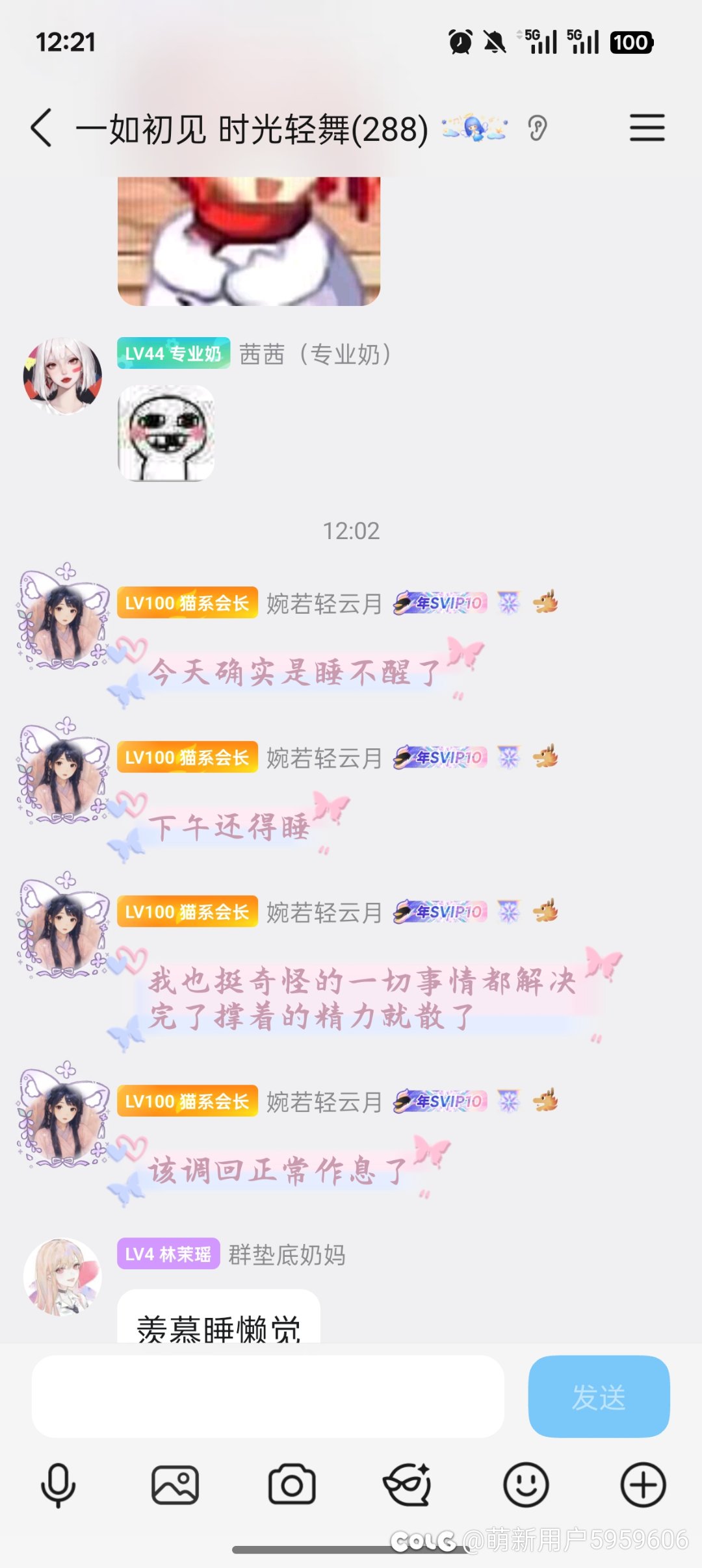Open the image above 茜茜's message
The image size is (702, 1568).
(x=248, y=242)
